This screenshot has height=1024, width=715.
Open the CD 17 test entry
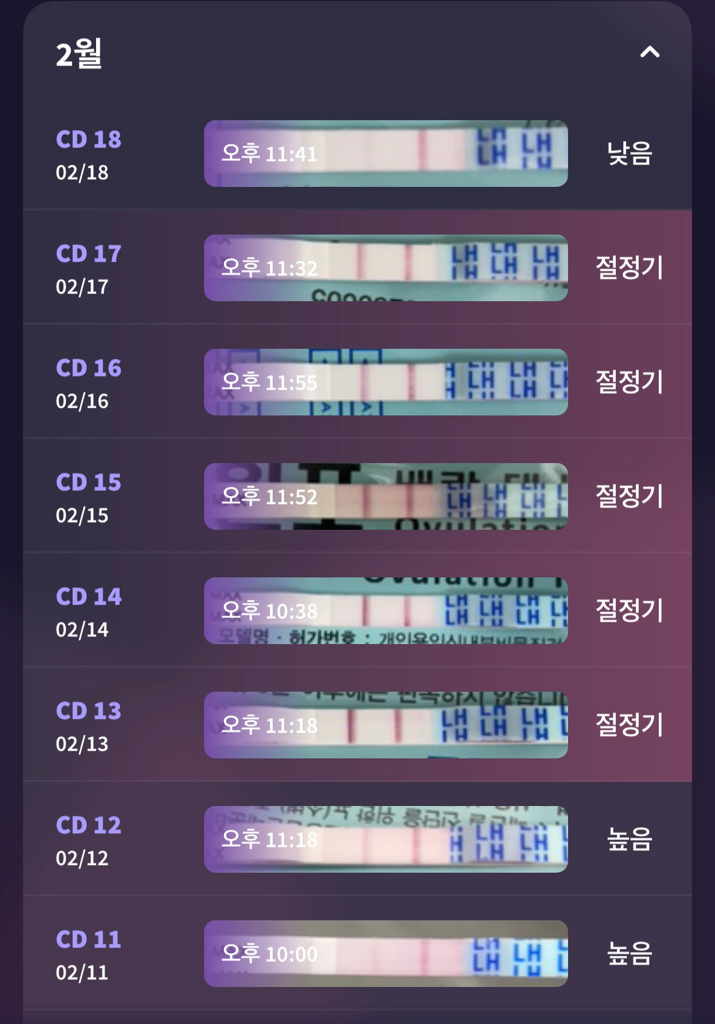[x=385, y=268]
